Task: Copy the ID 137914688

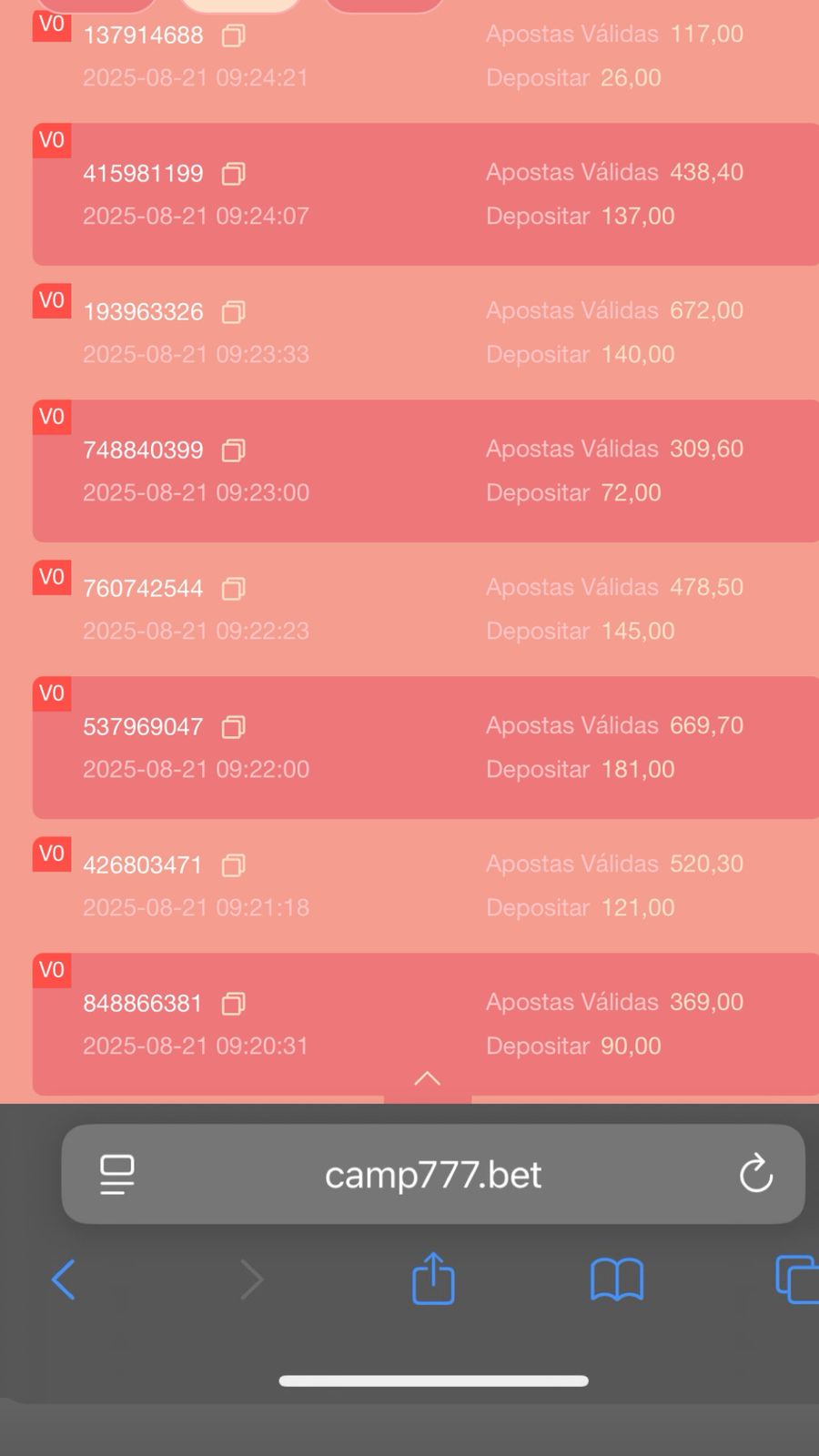Action: pos(233,36)
